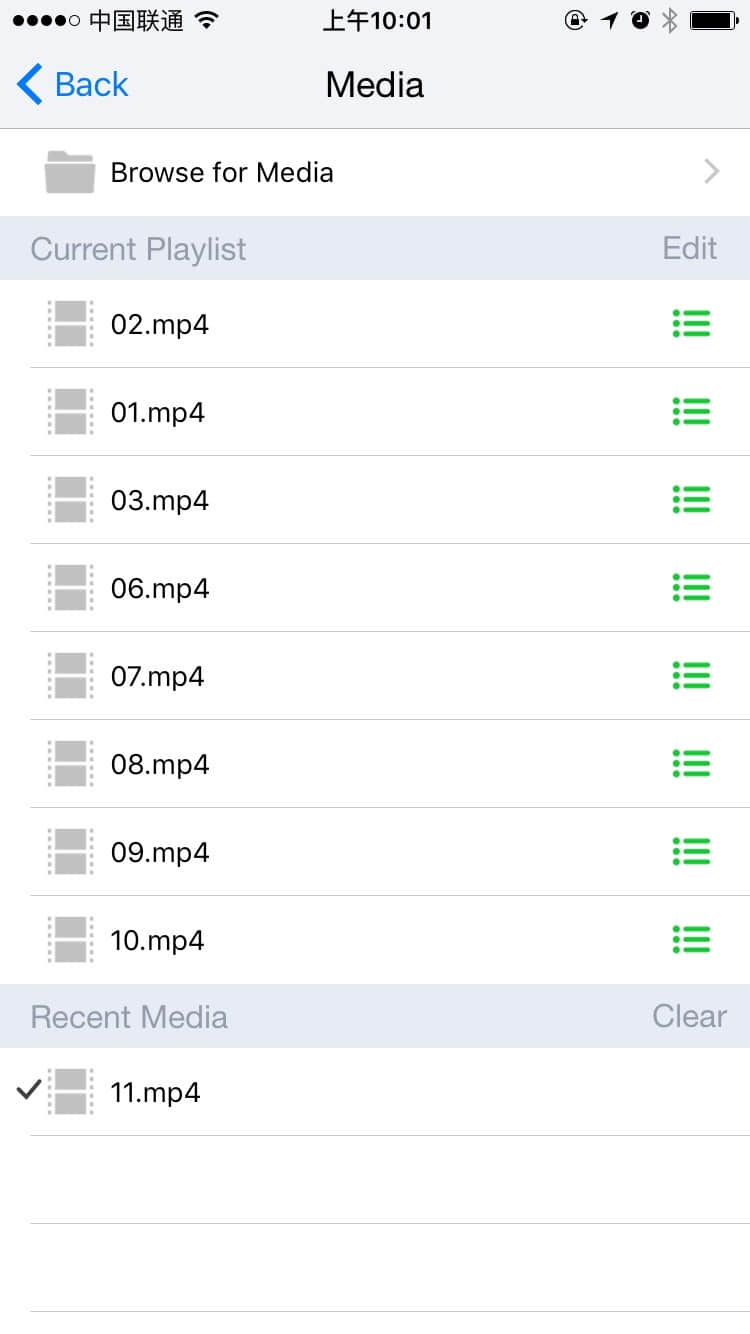This screenshot has width=750, height=1334.
Task: Select 09.mp4 in the playlist
Action: [x=375, y=852]
